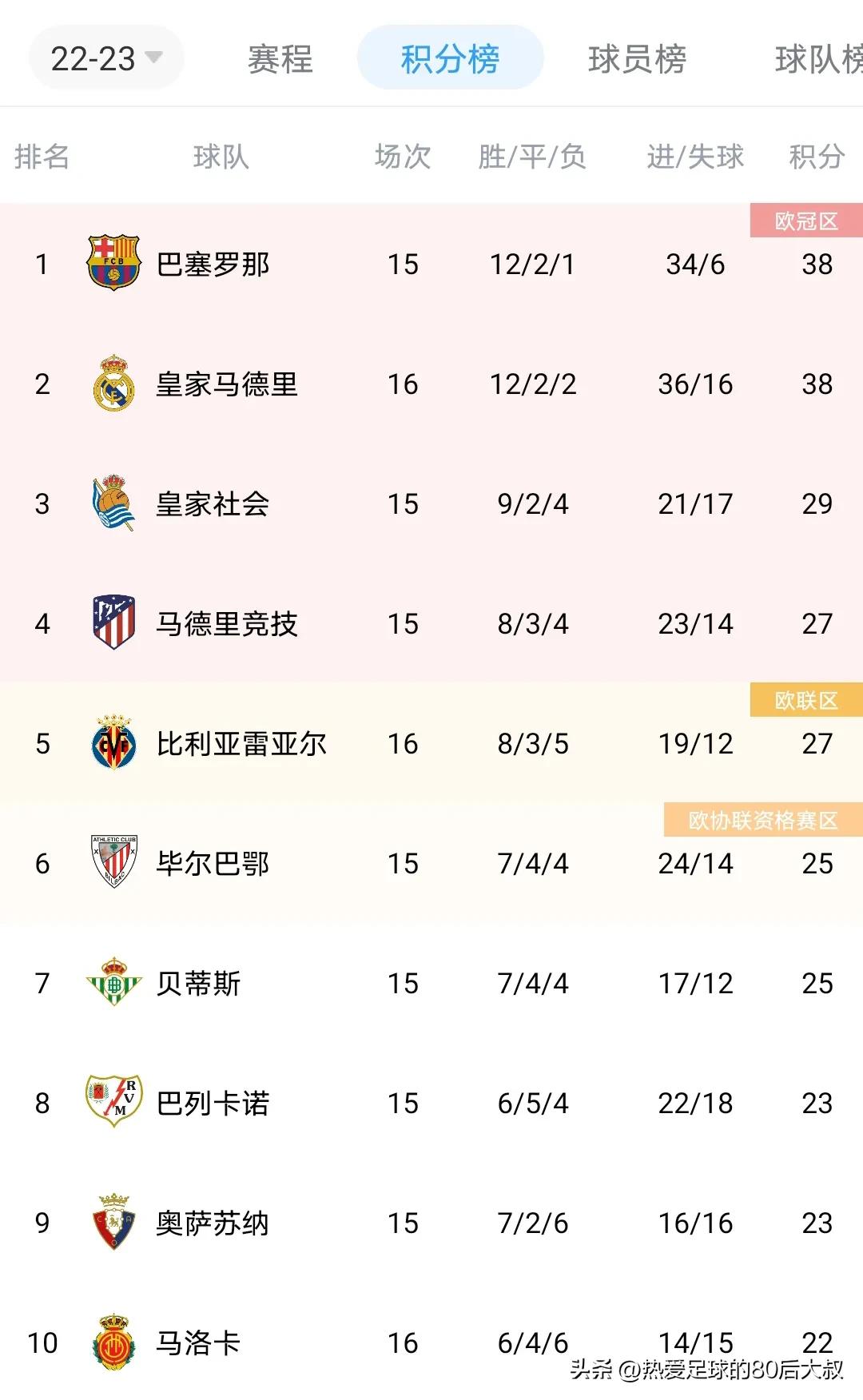
Task: View 奥萨苏纳 team details
Action: coord(213,1223)
